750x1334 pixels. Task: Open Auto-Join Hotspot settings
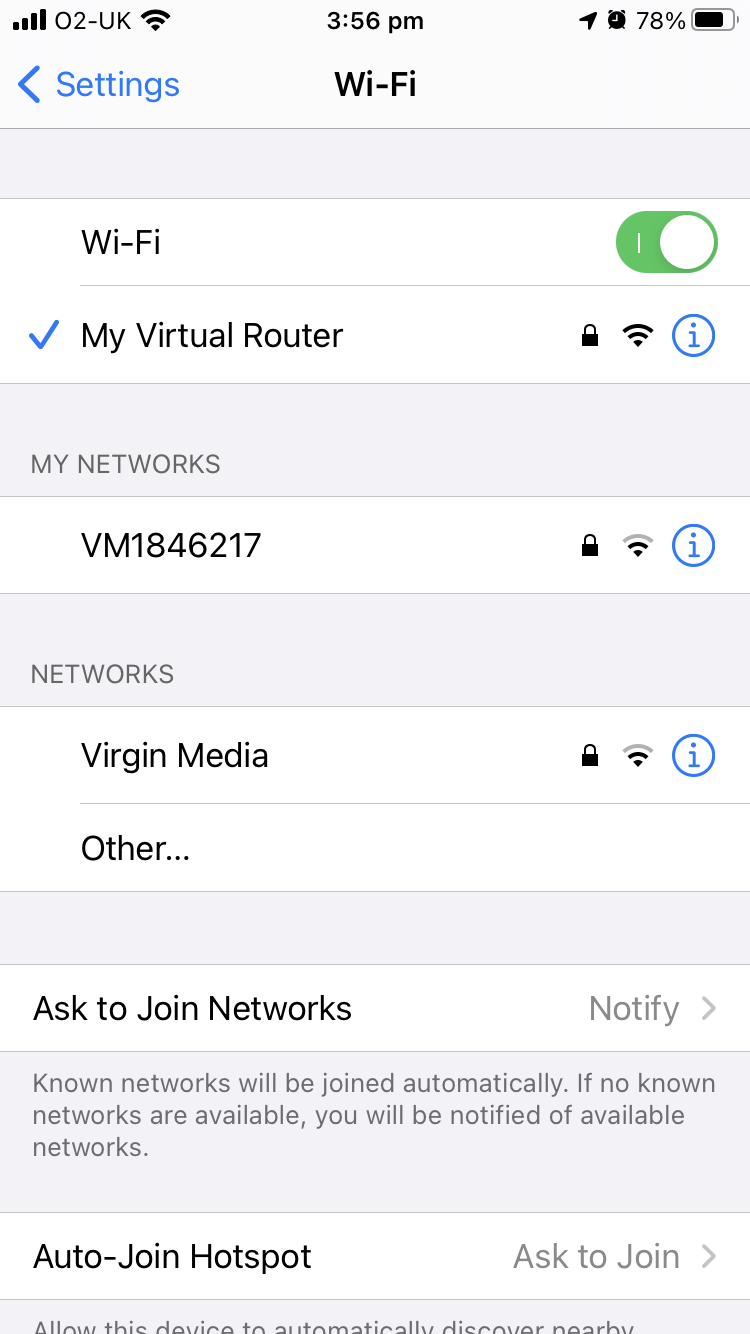click(x=375, y=1256)
